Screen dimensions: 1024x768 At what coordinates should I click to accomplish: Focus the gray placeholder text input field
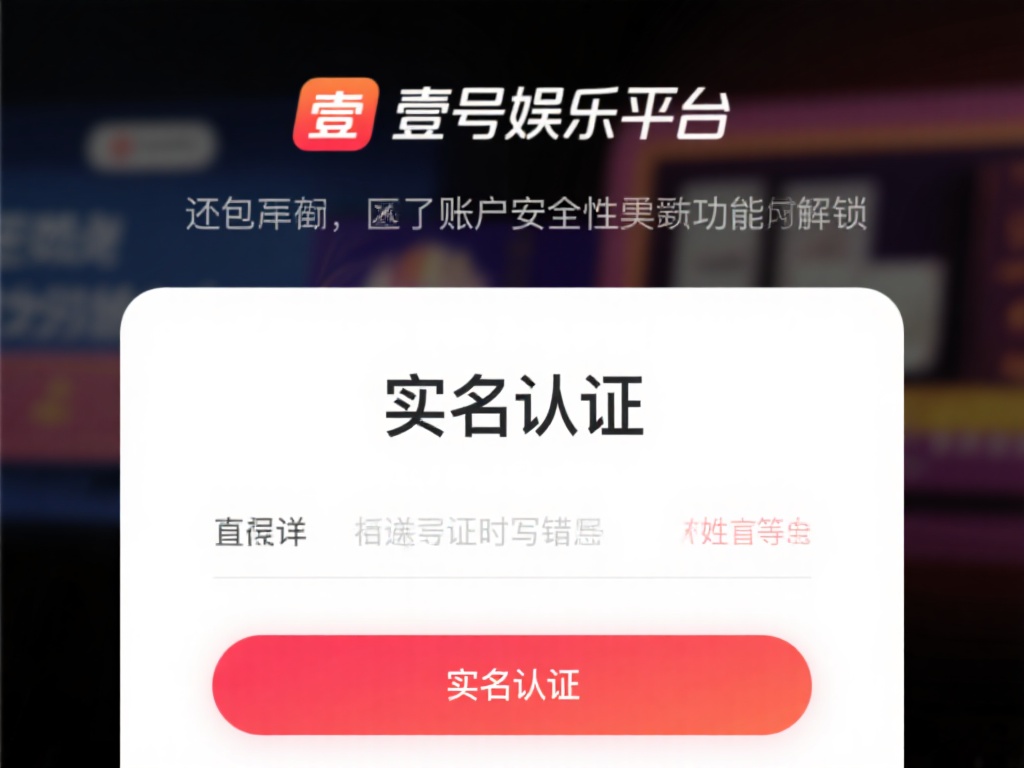[x=480, y=532]
